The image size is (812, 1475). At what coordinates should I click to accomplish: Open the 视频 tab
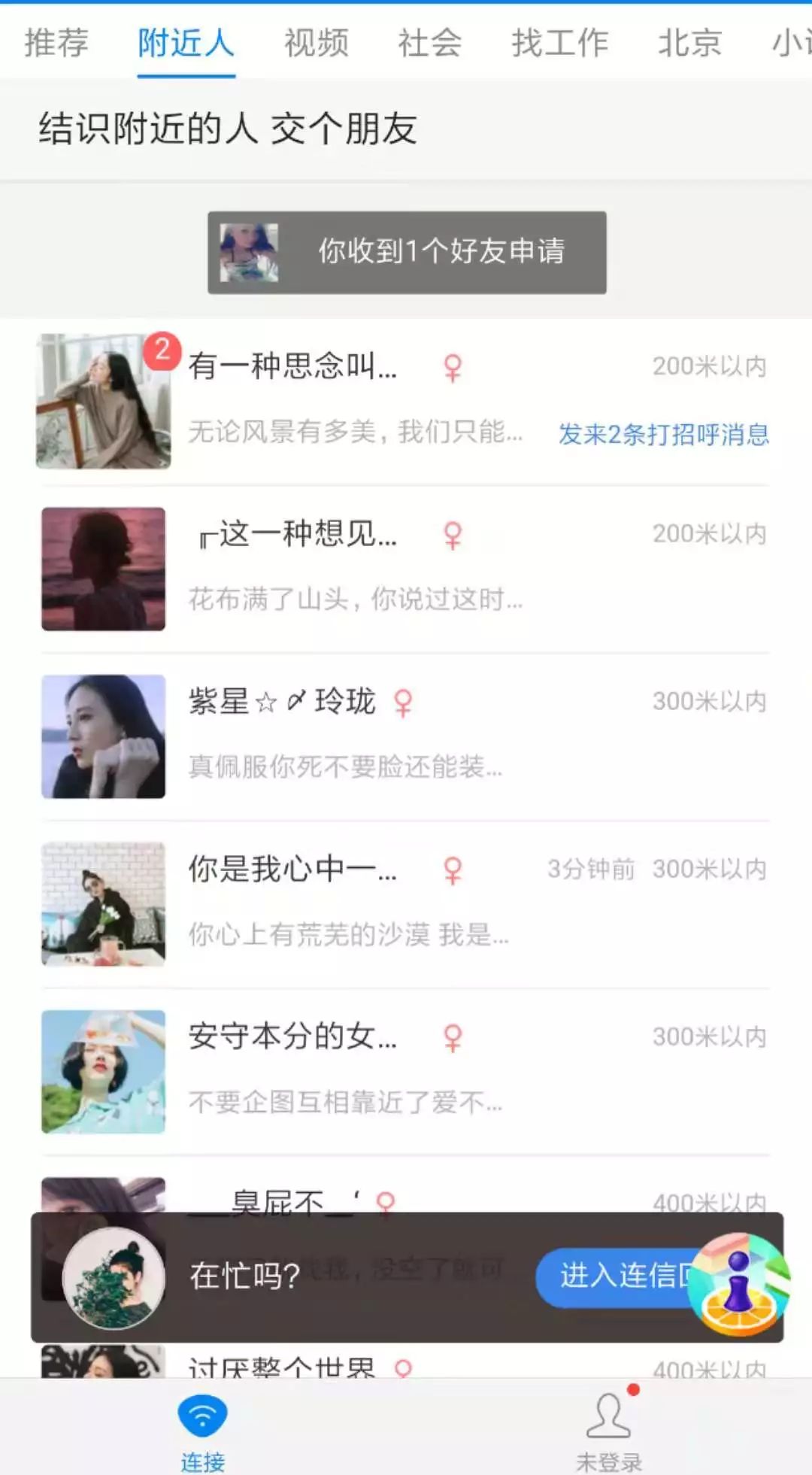click(317, 42)
